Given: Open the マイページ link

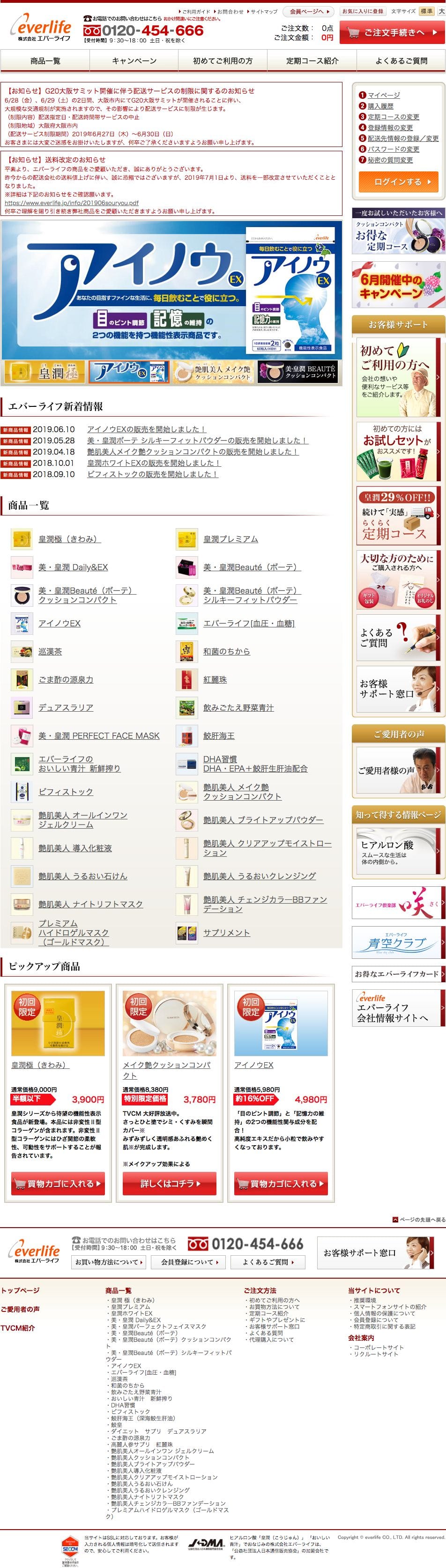Looking at the screenshot, I should 383,95.
